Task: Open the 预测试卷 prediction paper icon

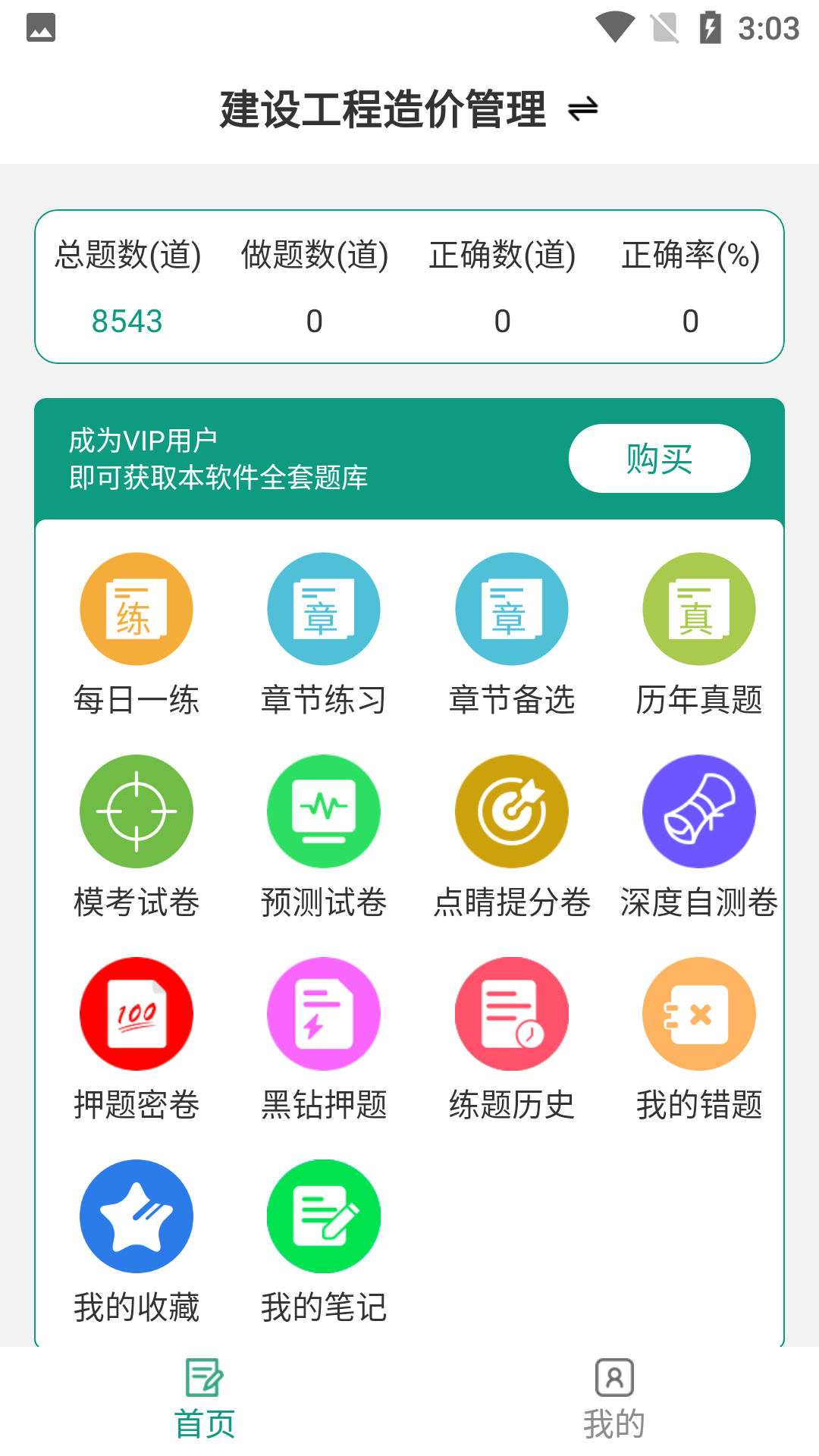Action: (x=323, y=811)
